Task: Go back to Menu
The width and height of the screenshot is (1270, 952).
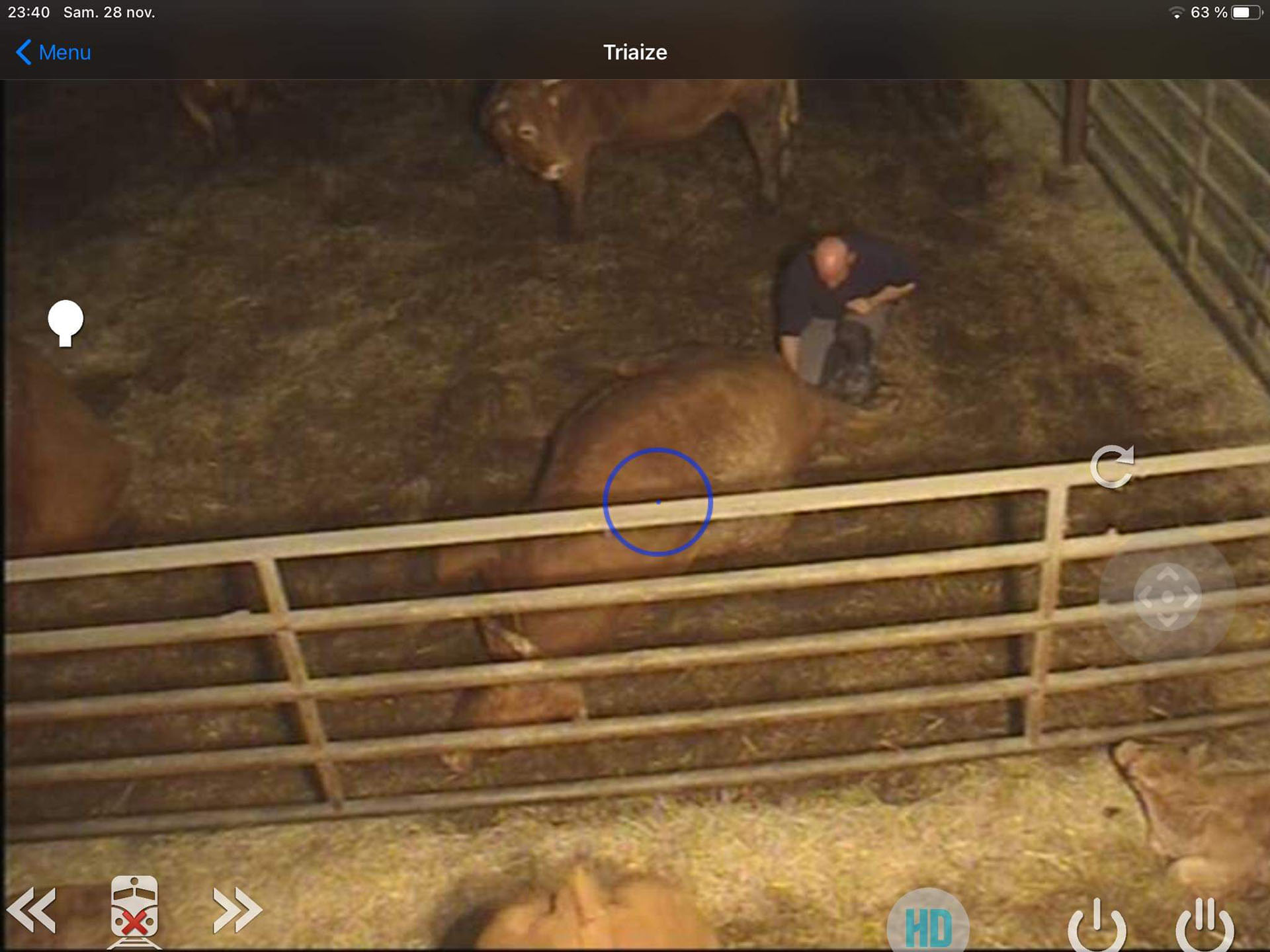Action: coord(53,52)
